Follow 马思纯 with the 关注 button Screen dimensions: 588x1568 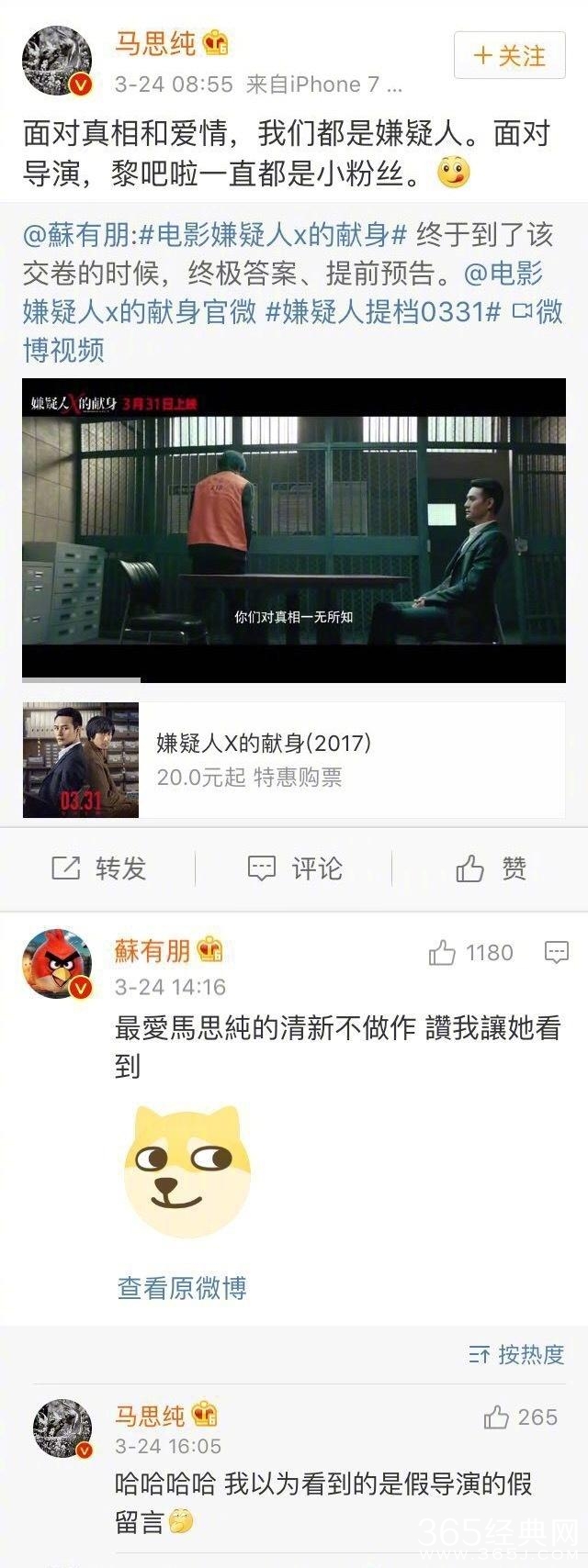point(510,57)
